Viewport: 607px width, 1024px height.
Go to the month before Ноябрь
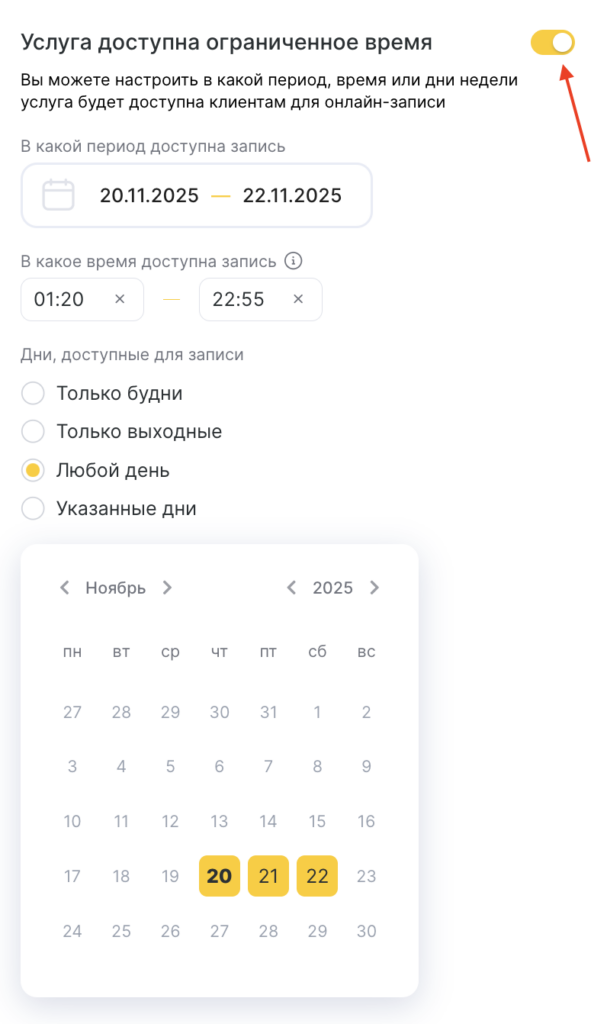click(65, 588)
